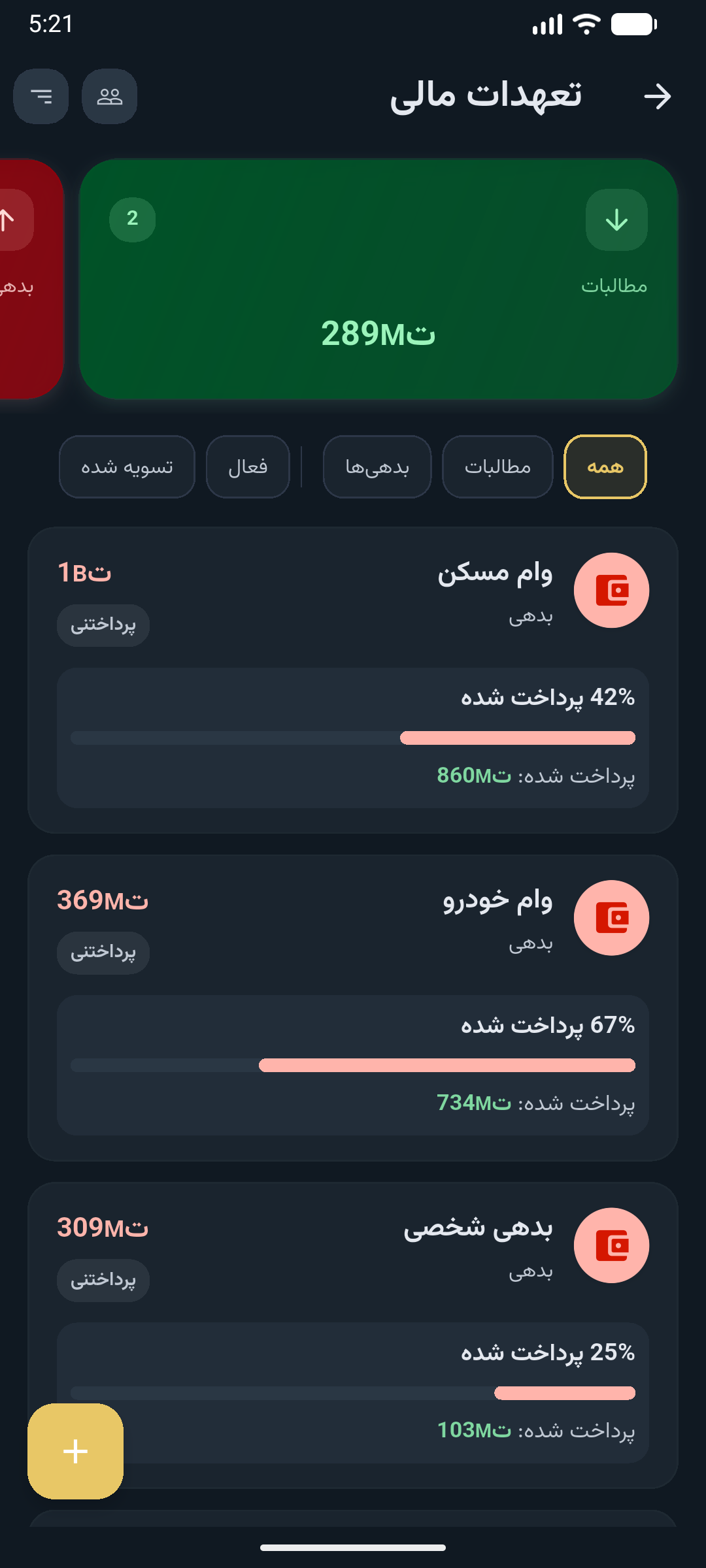Filter the list by مطالبات chip
This screenshot has height=1568, width=706.
coord(497,467)
